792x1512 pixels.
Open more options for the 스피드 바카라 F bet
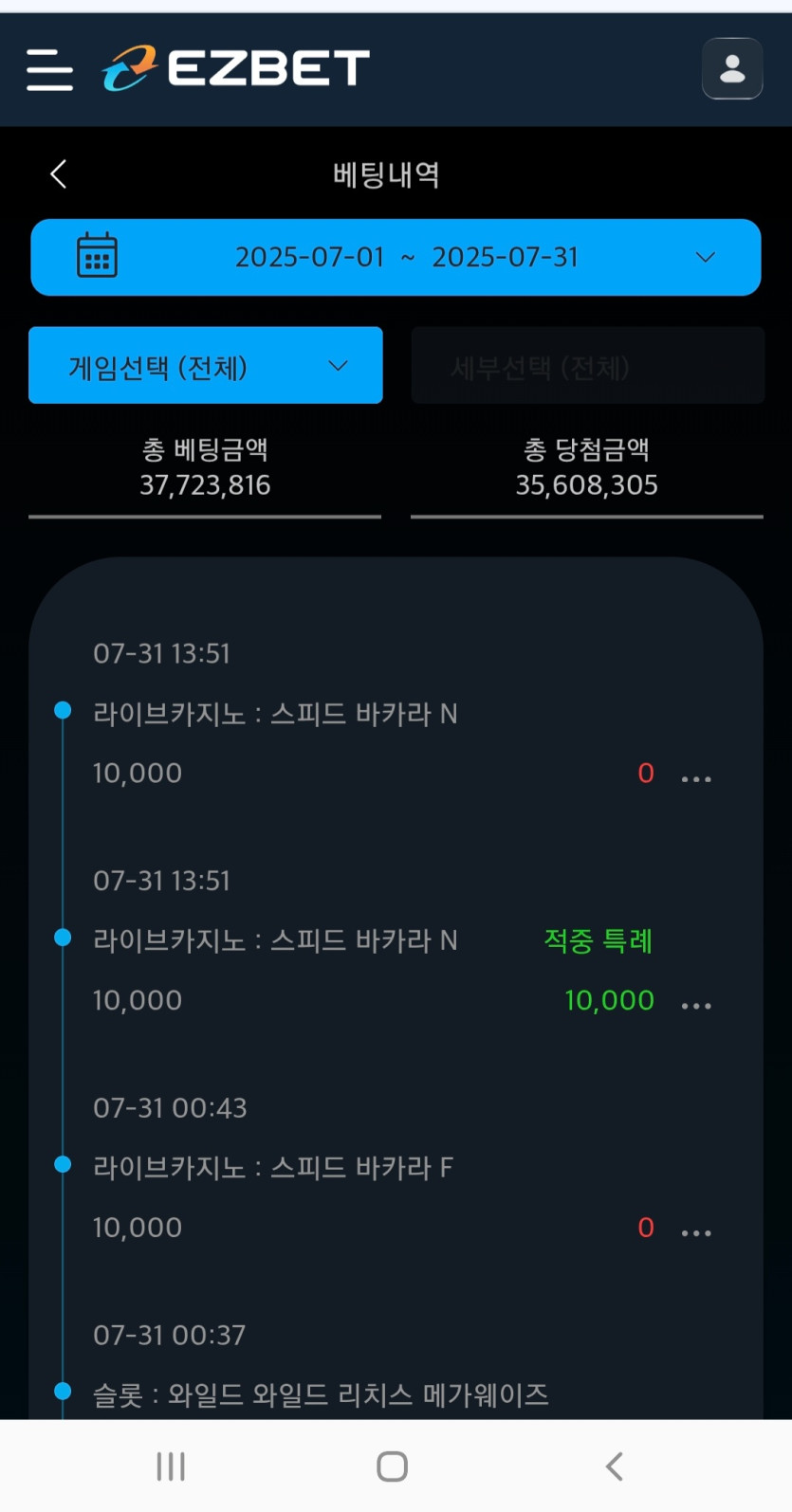[696, 1232]
